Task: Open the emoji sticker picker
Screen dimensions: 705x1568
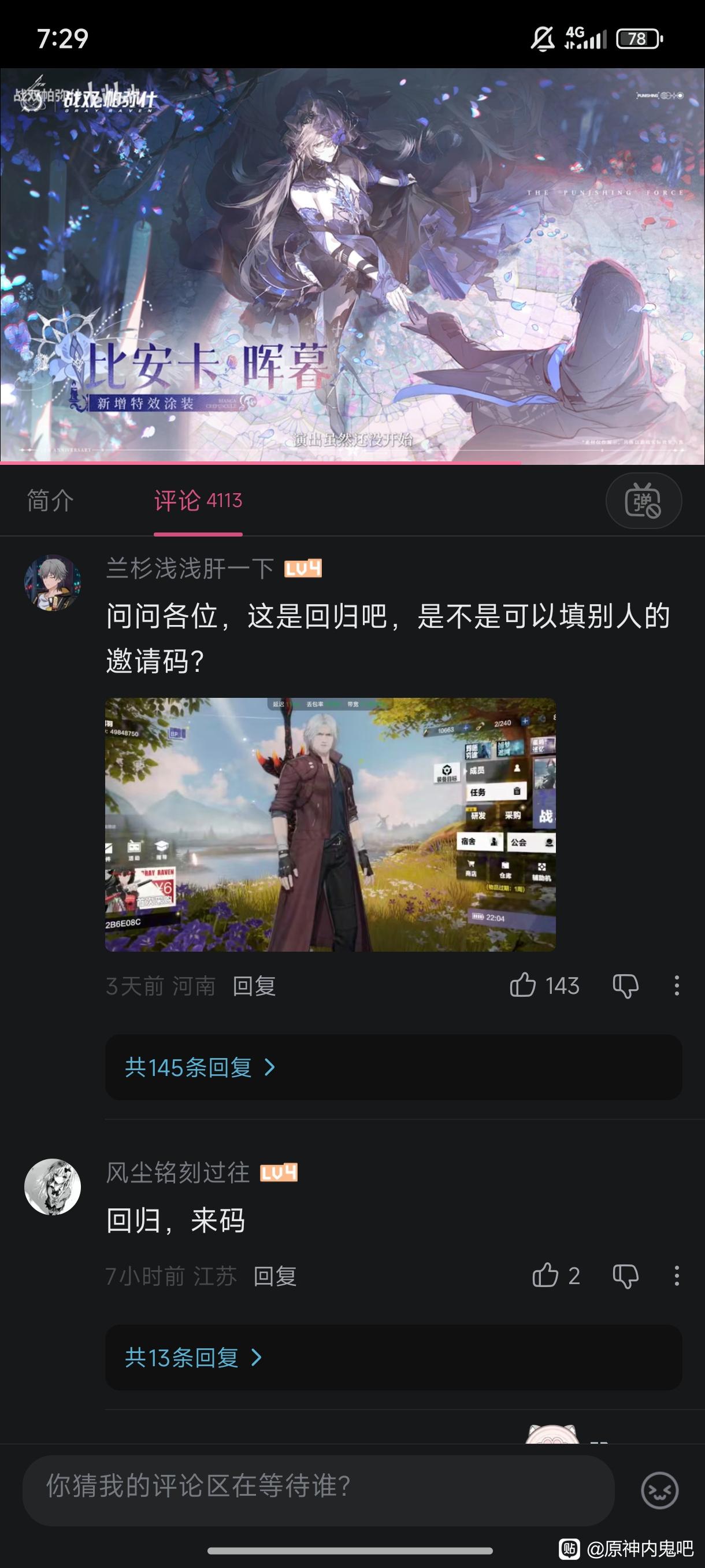Action: coord(659,1490)
